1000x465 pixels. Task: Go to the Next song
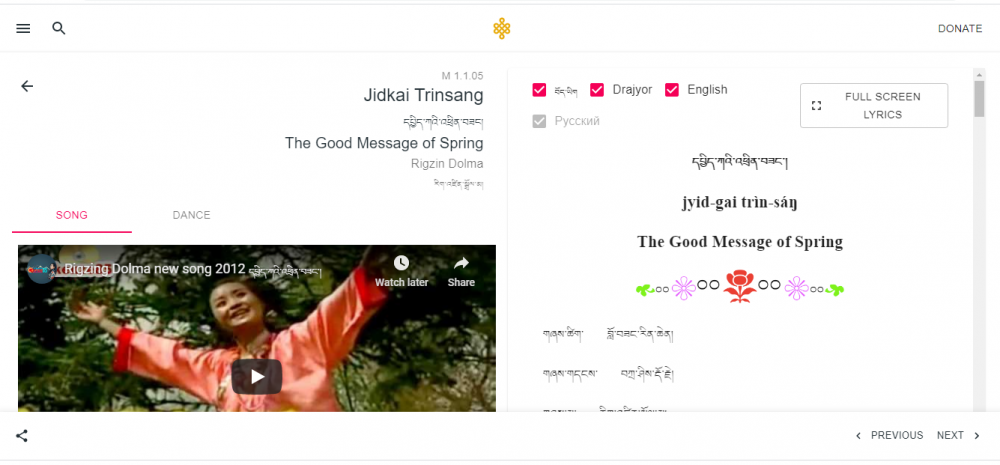[958, 436]
